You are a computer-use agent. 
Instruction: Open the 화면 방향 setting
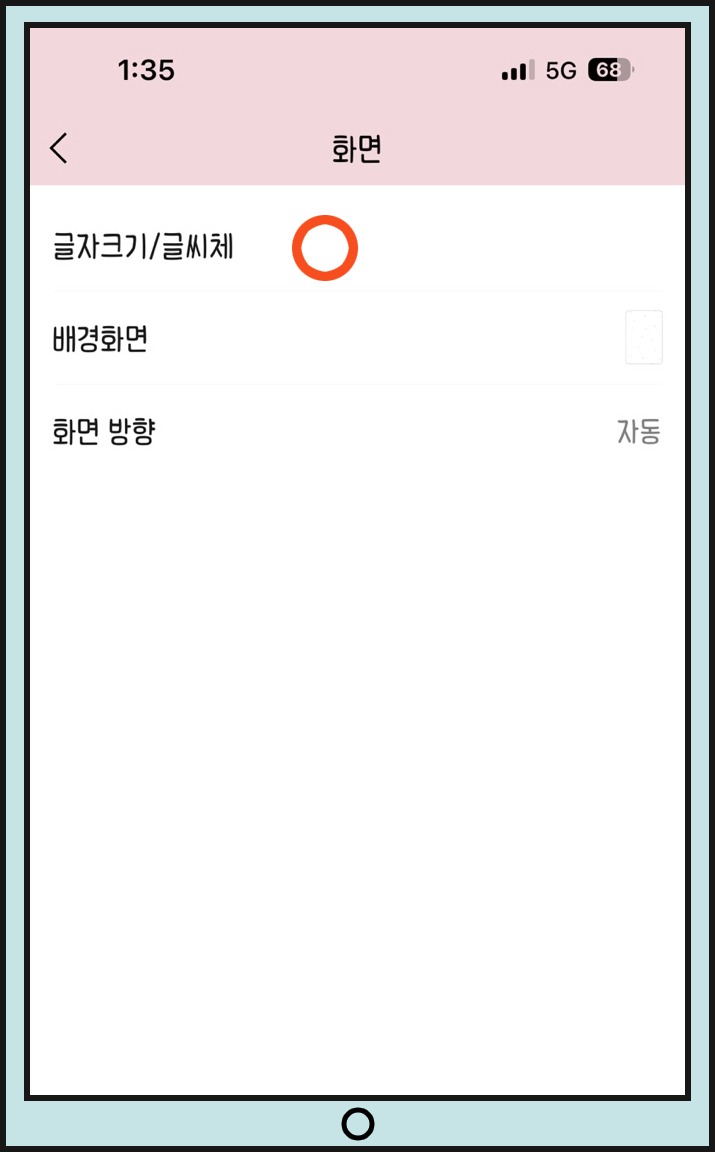357,431
